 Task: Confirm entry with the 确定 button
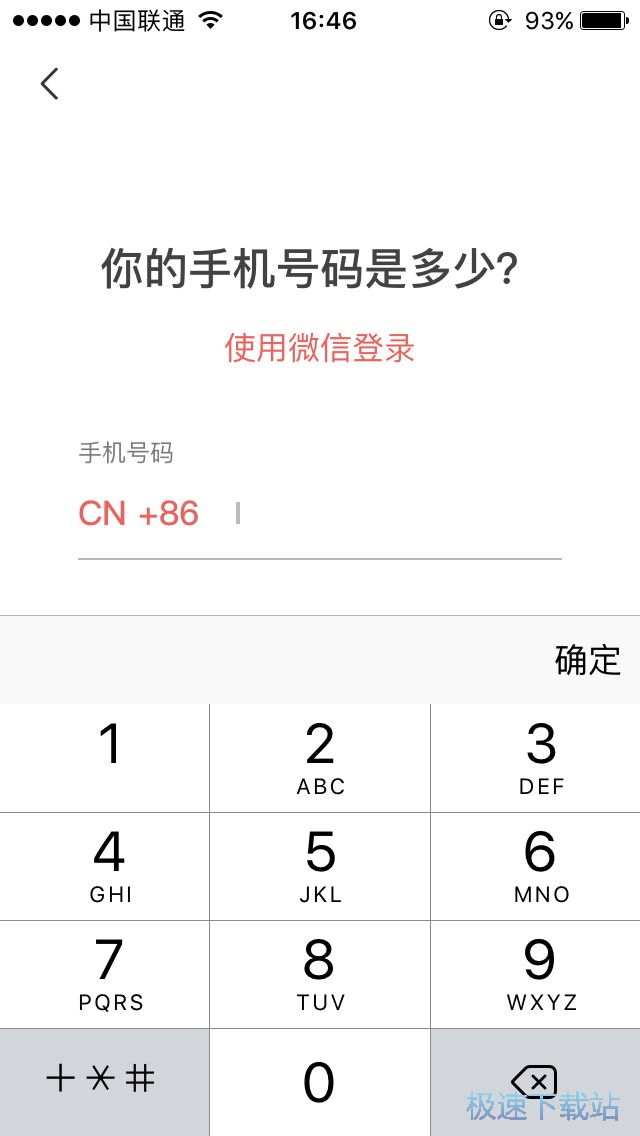coord(587,660)
